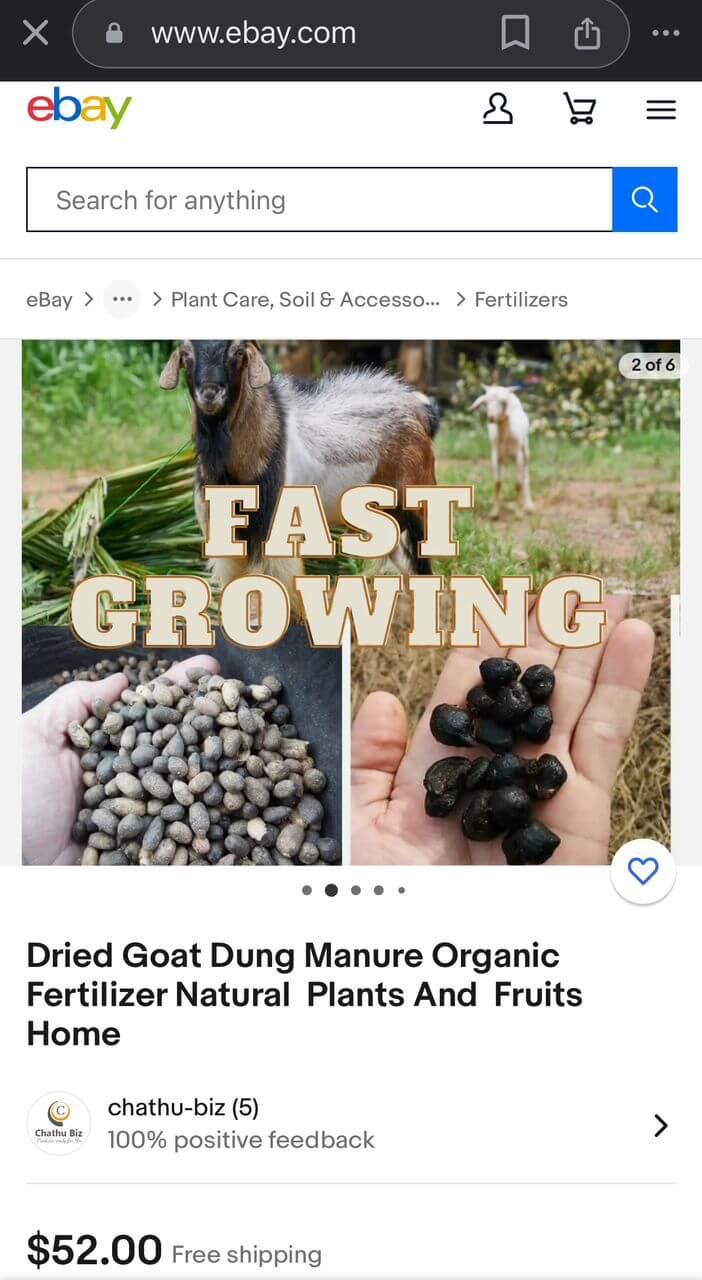View the shopping cart
The height and width of the screenshot is (1280, 702).
pos(579,108)
